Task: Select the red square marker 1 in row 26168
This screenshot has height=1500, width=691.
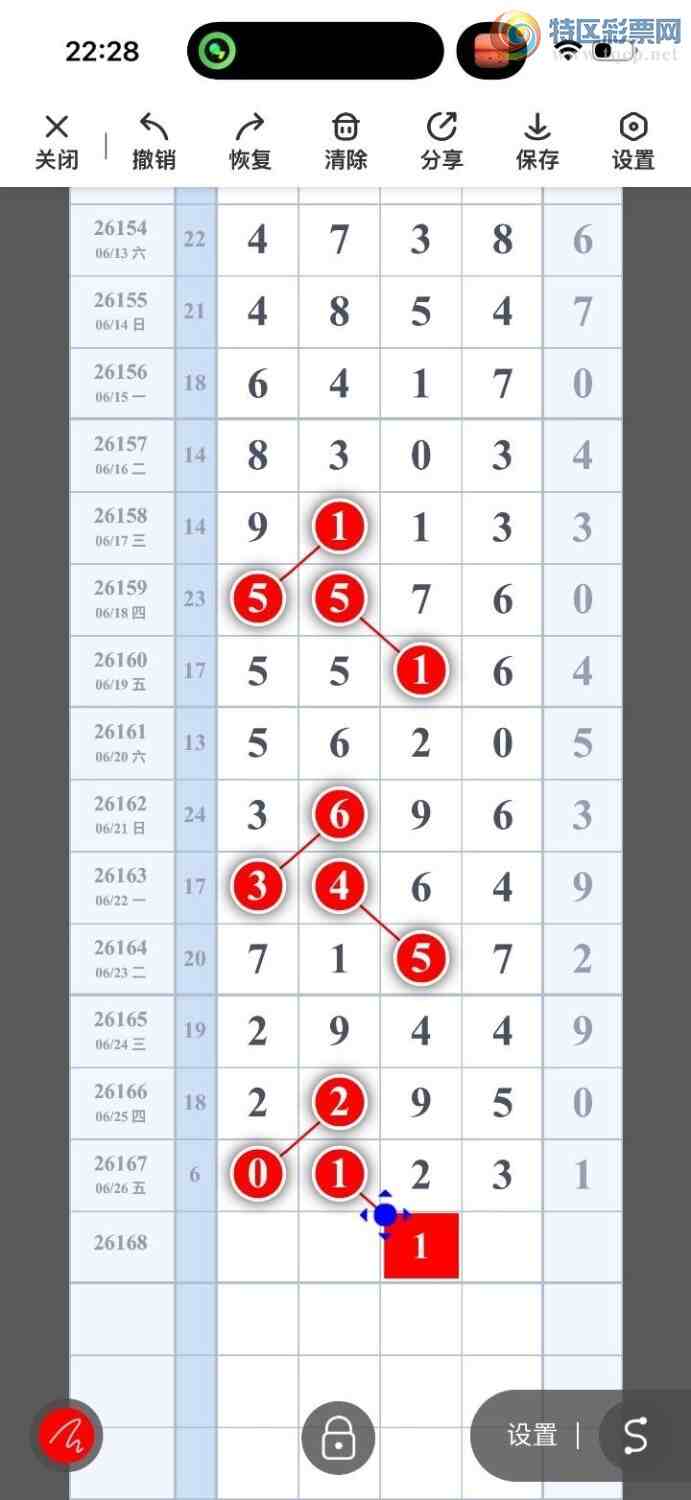Action: pyautogui.click(x=421, y=1246)
